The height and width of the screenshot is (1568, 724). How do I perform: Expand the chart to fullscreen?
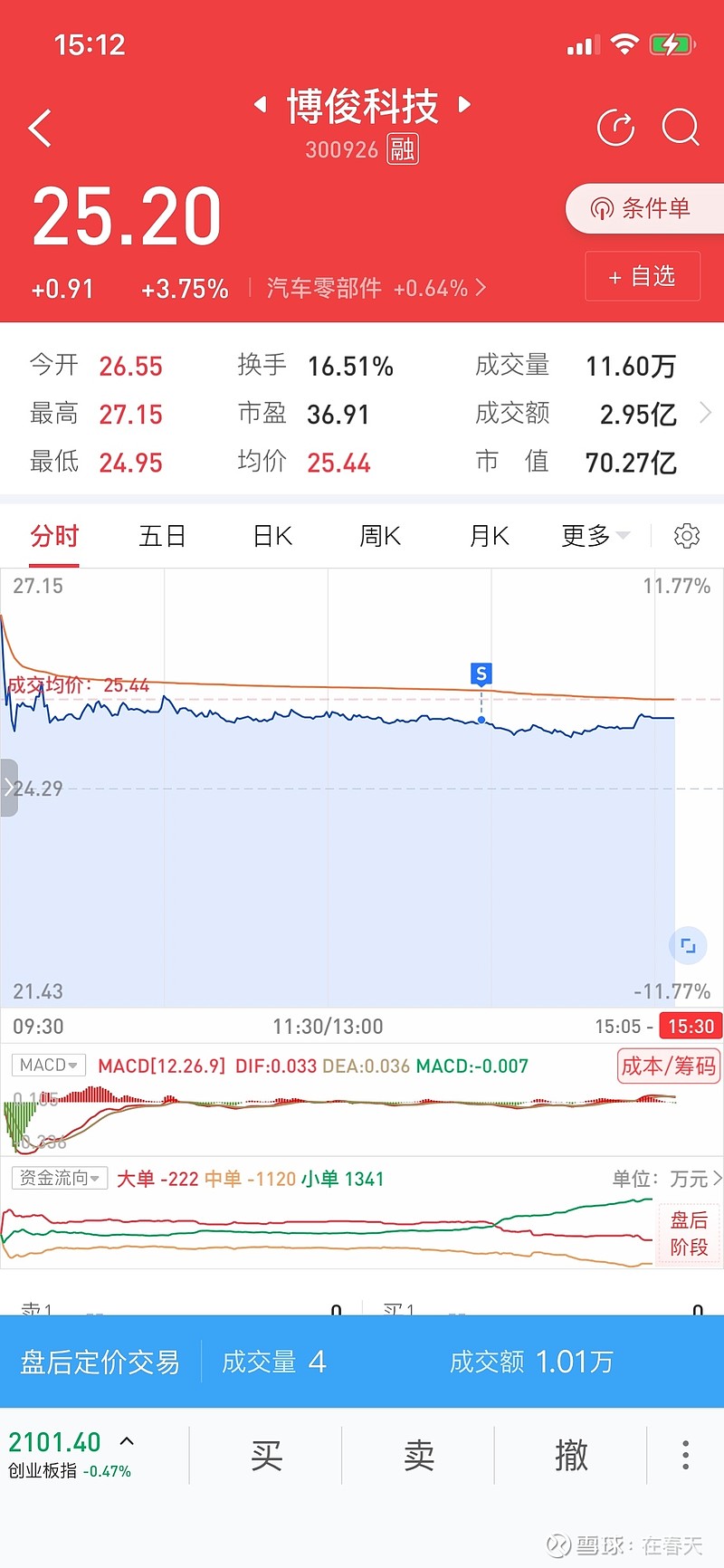(688, 946)
